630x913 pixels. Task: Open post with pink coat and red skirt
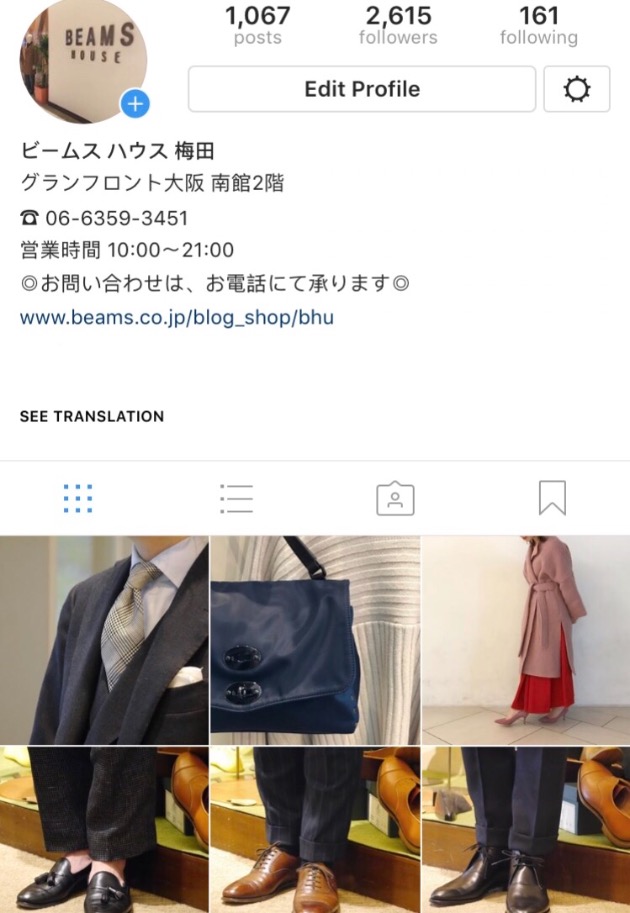click(526, 640)
